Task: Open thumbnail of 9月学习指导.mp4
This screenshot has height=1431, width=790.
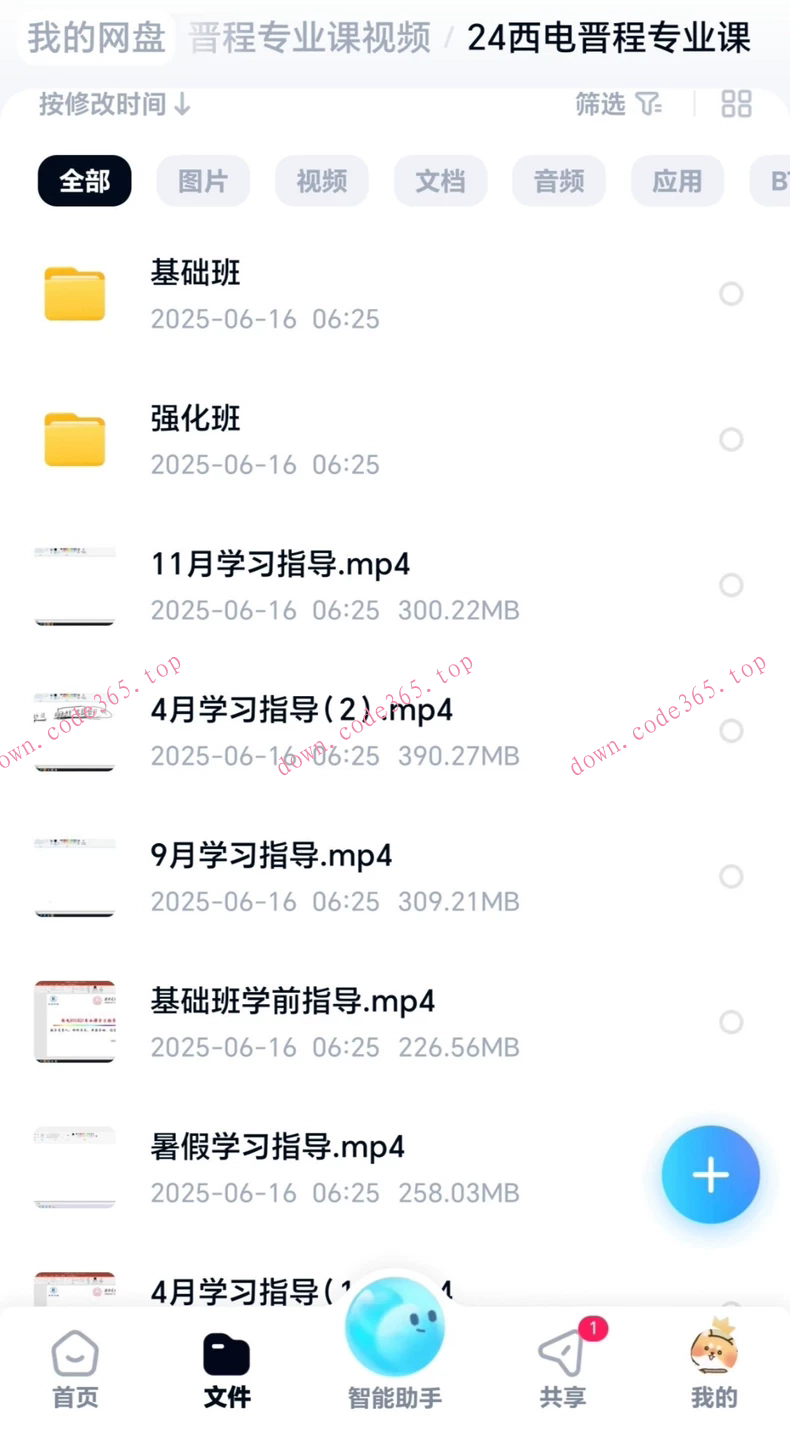Action: pos(74,876)
